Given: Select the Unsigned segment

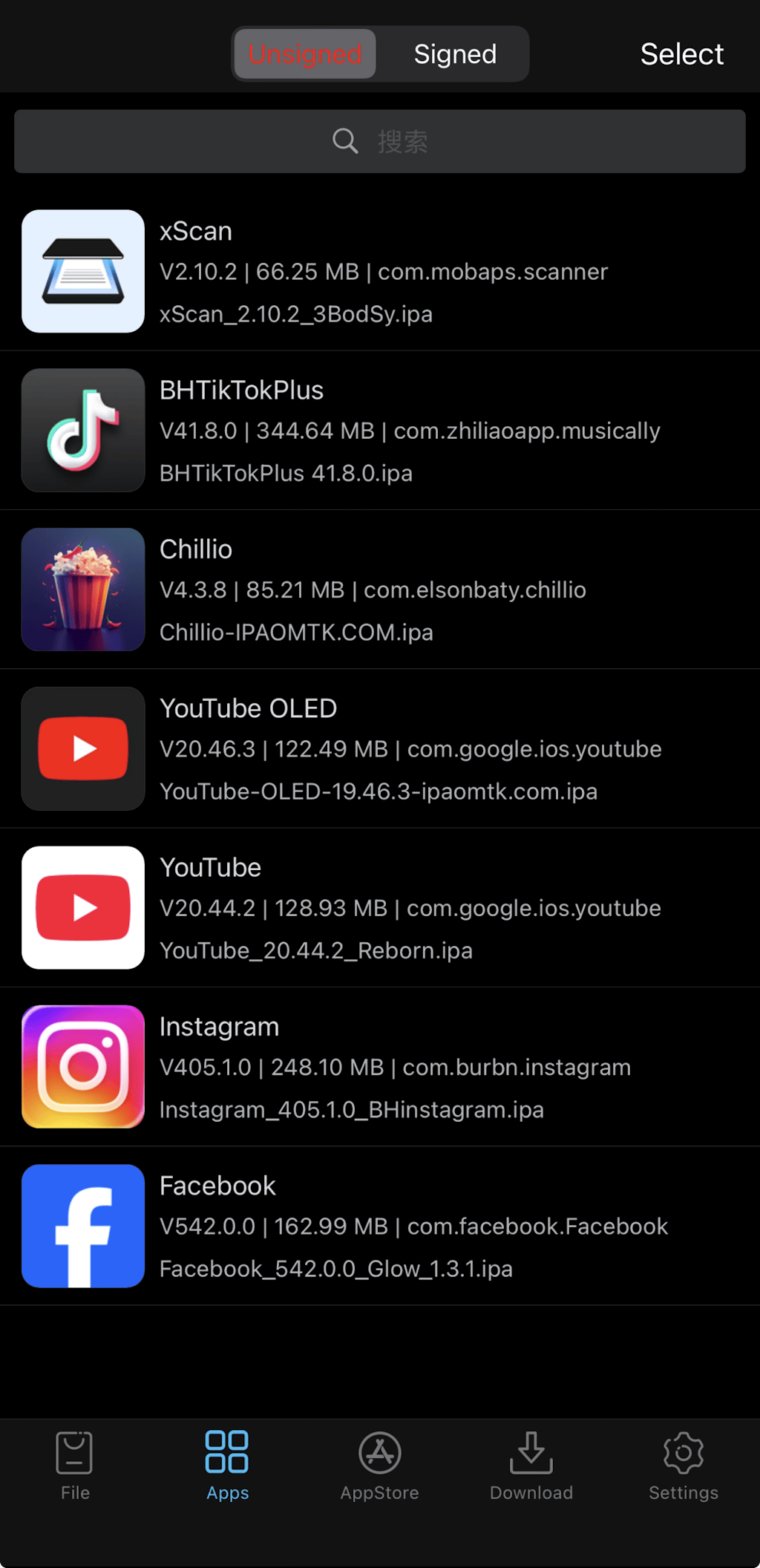Looking at the screenshot, I should 305,54.
